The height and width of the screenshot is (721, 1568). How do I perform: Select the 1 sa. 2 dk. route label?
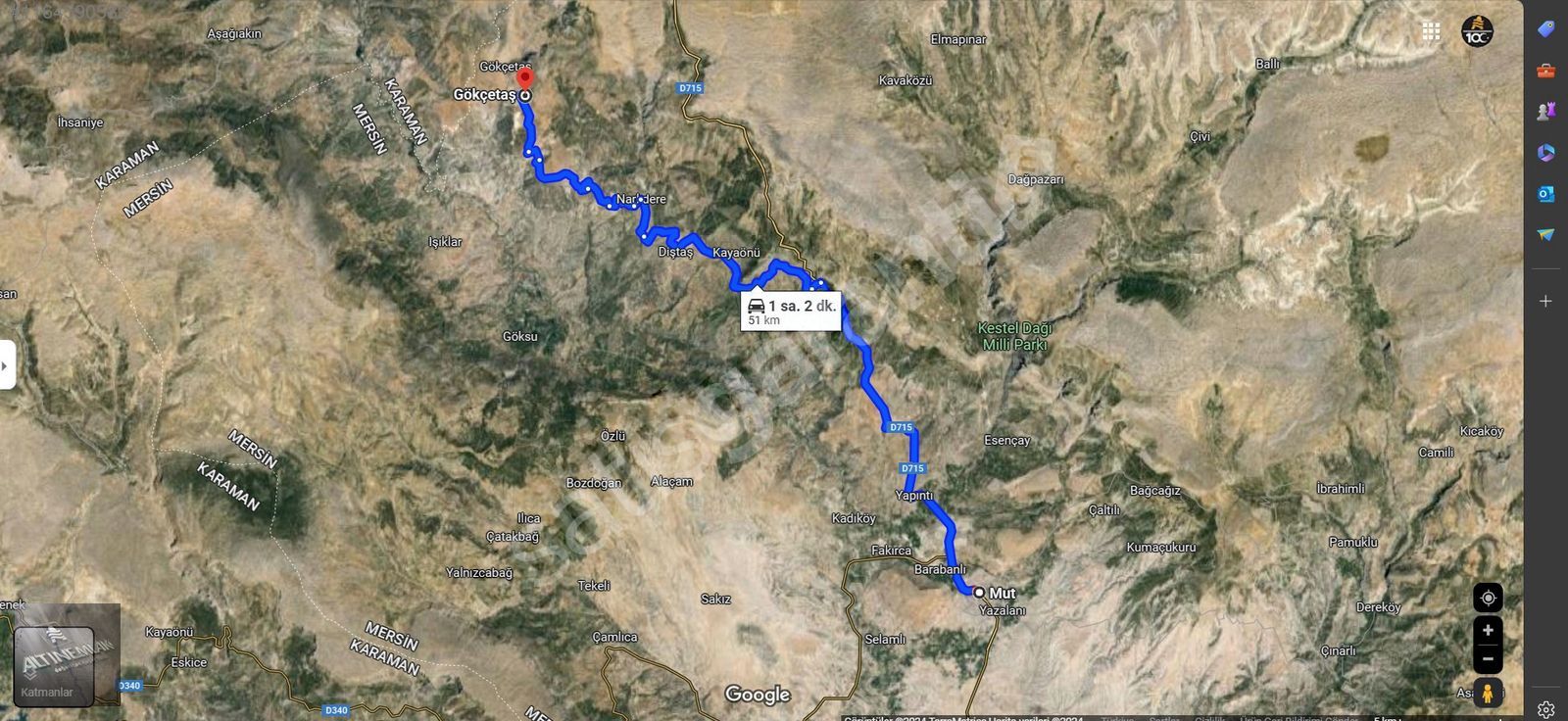coord(791,311)
